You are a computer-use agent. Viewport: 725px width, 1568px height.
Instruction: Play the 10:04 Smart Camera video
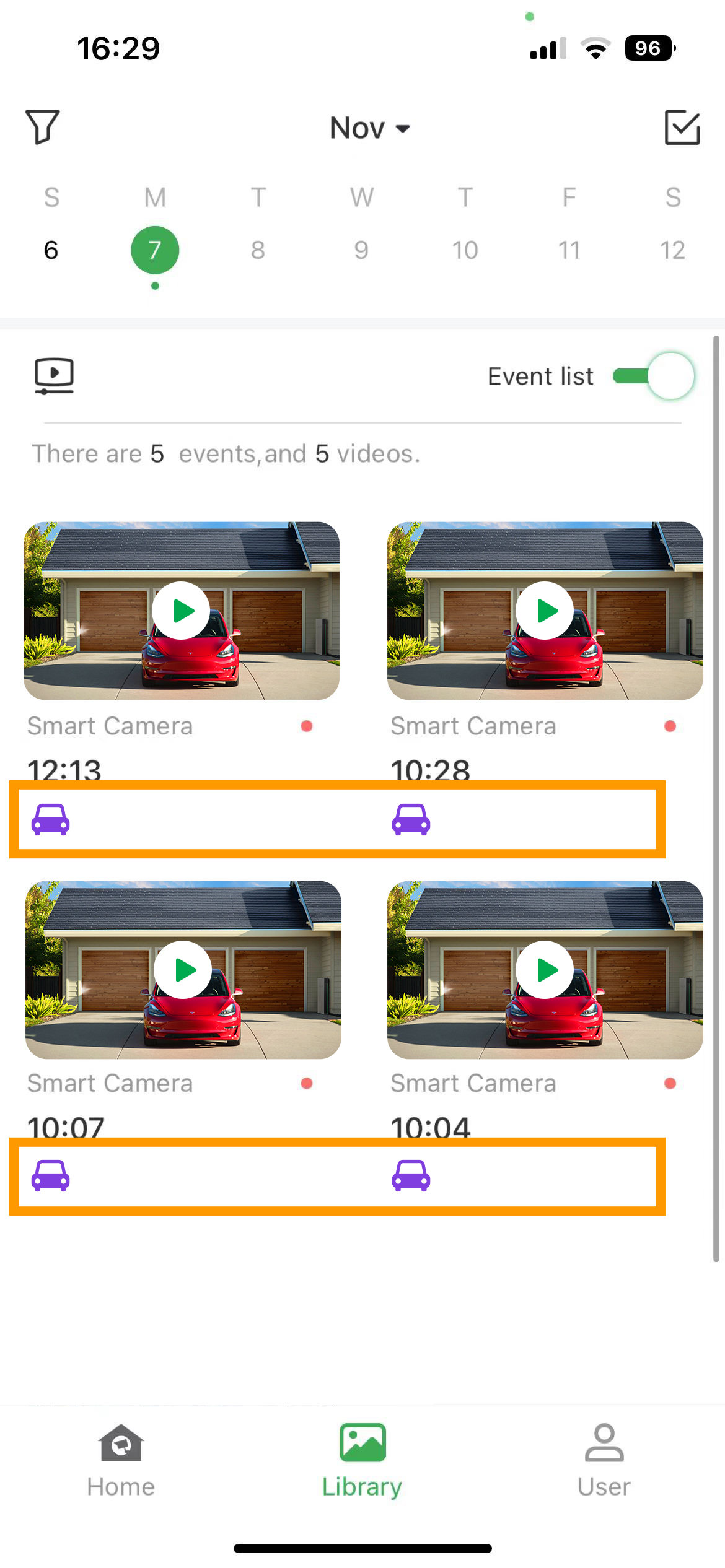(x=545, y=970)
